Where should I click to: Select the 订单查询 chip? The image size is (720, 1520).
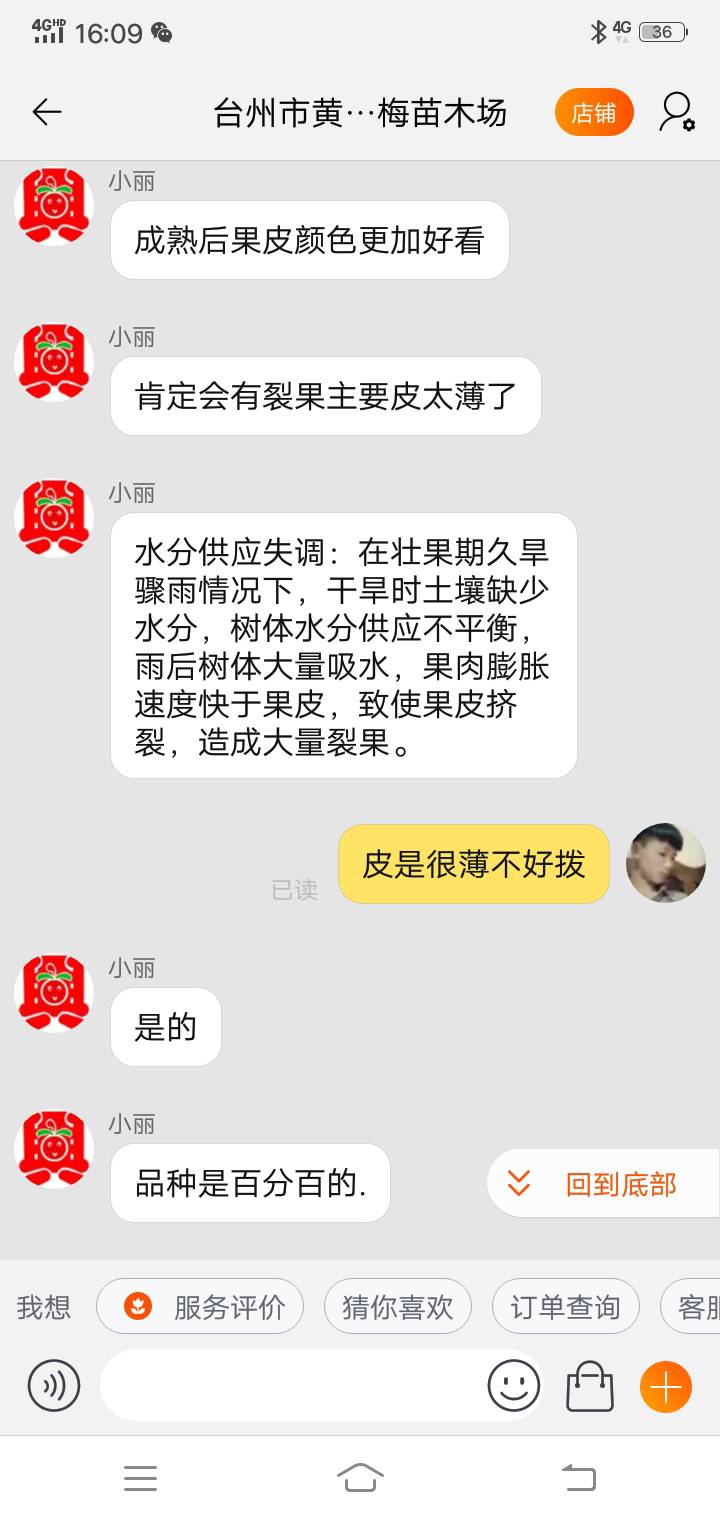pyautogui.click(x=565, y=1307)
